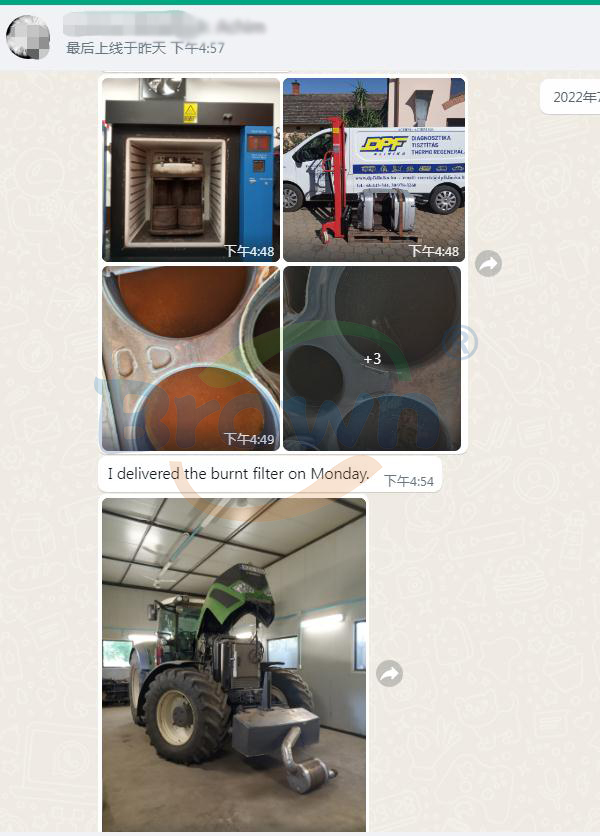Open the DPF van photo

tap(374, 170)
